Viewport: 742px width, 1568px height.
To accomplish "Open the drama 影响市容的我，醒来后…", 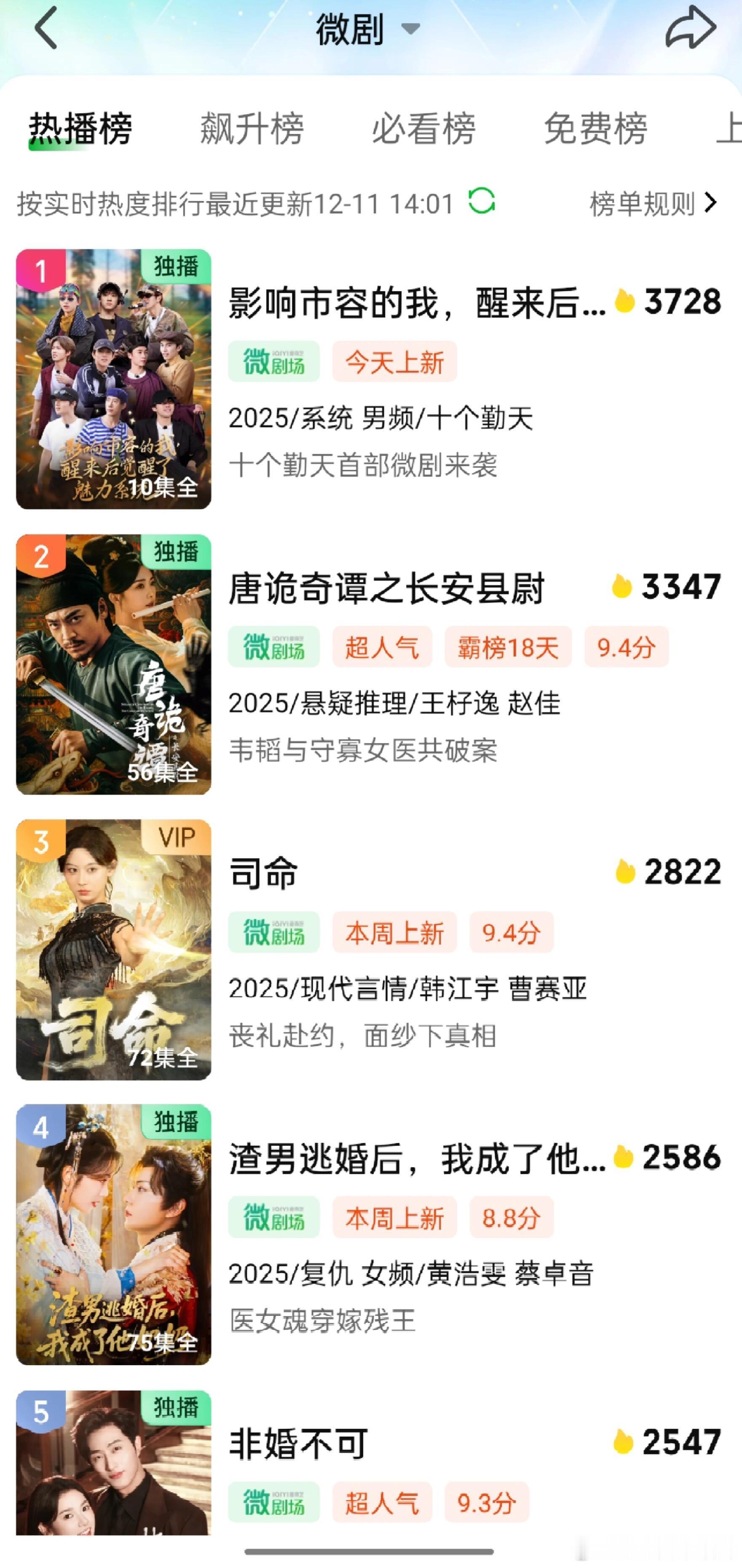I will coord(416,303).
